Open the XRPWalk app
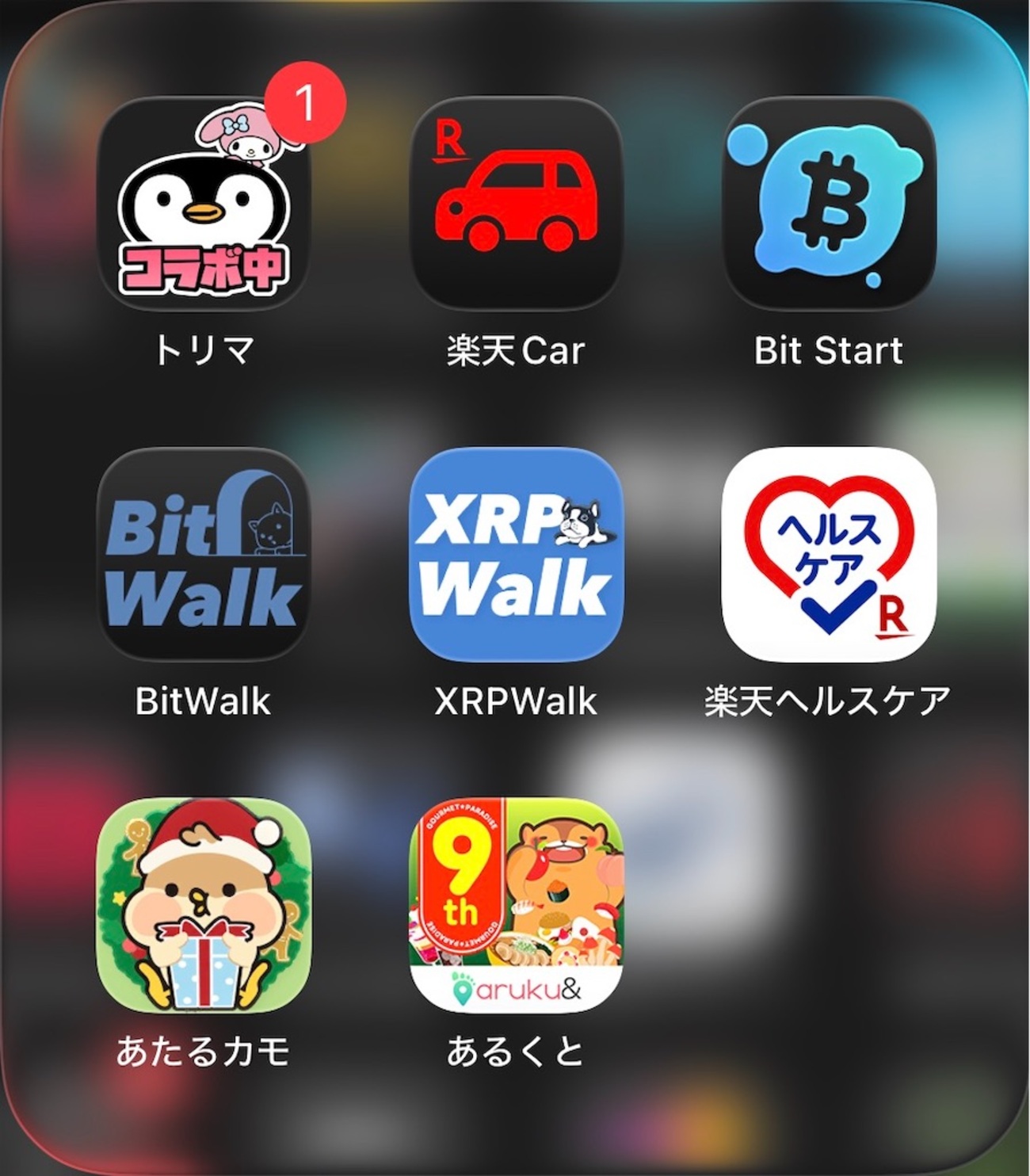This screenshot has width=1030, height=1176. (516, 554)
